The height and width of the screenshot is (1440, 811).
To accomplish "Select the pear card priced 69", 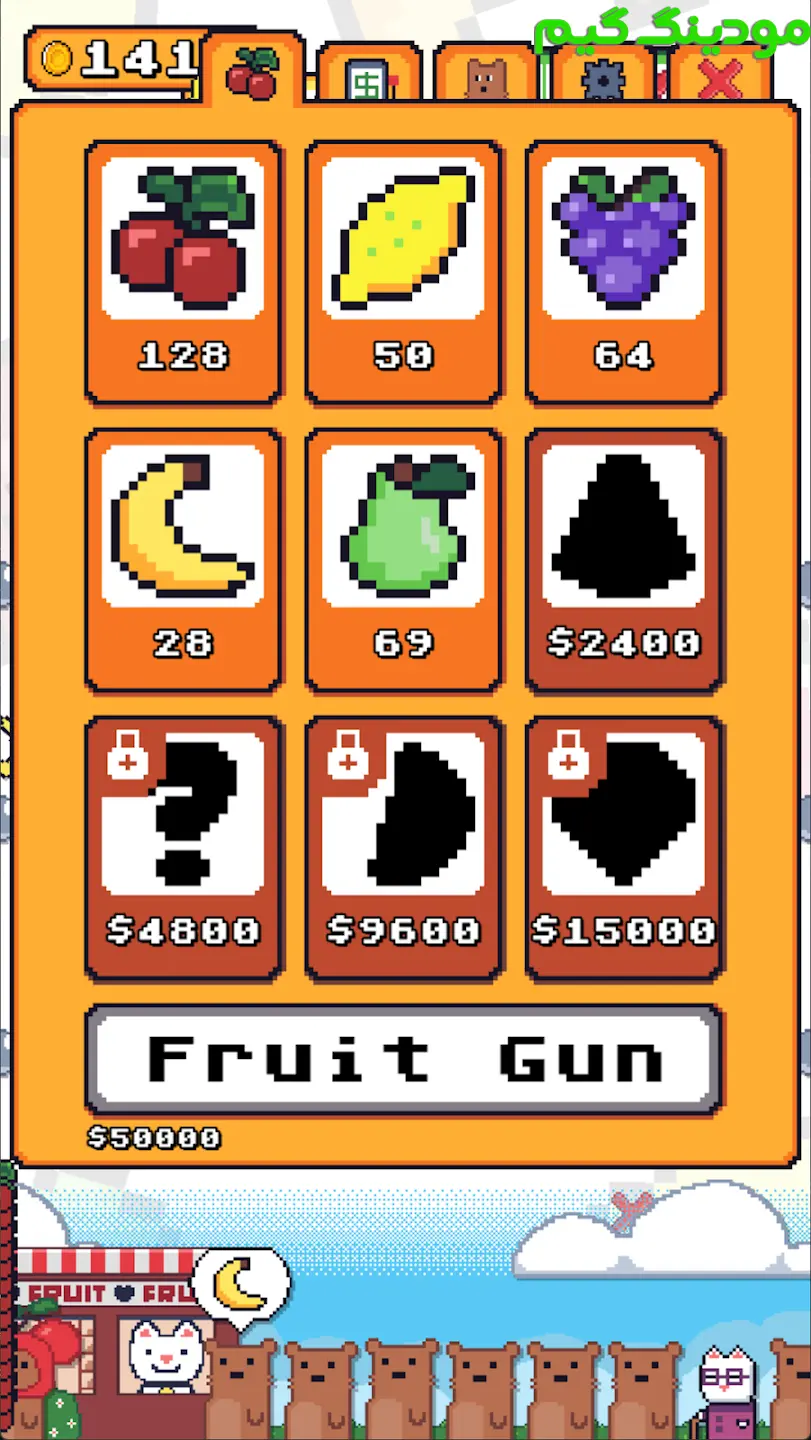I will (x=403, y=560).
